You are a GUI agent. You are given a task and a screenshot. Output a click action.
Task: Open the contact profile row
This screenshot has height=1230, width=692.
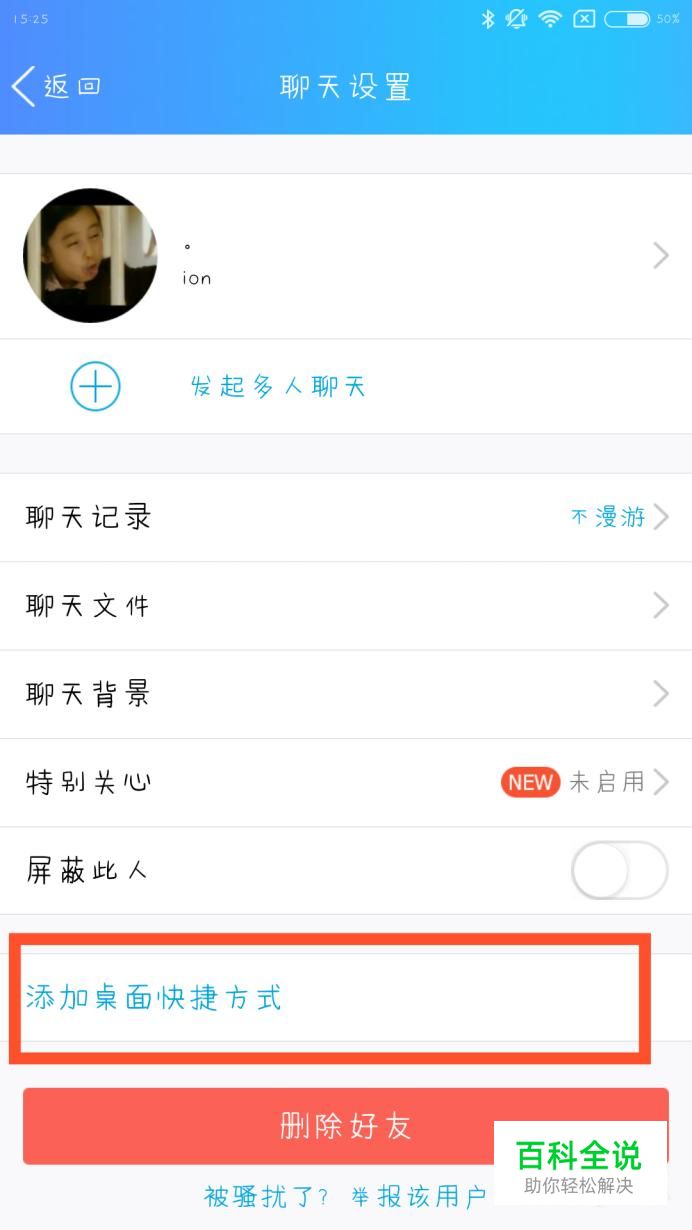click(346, 256)
